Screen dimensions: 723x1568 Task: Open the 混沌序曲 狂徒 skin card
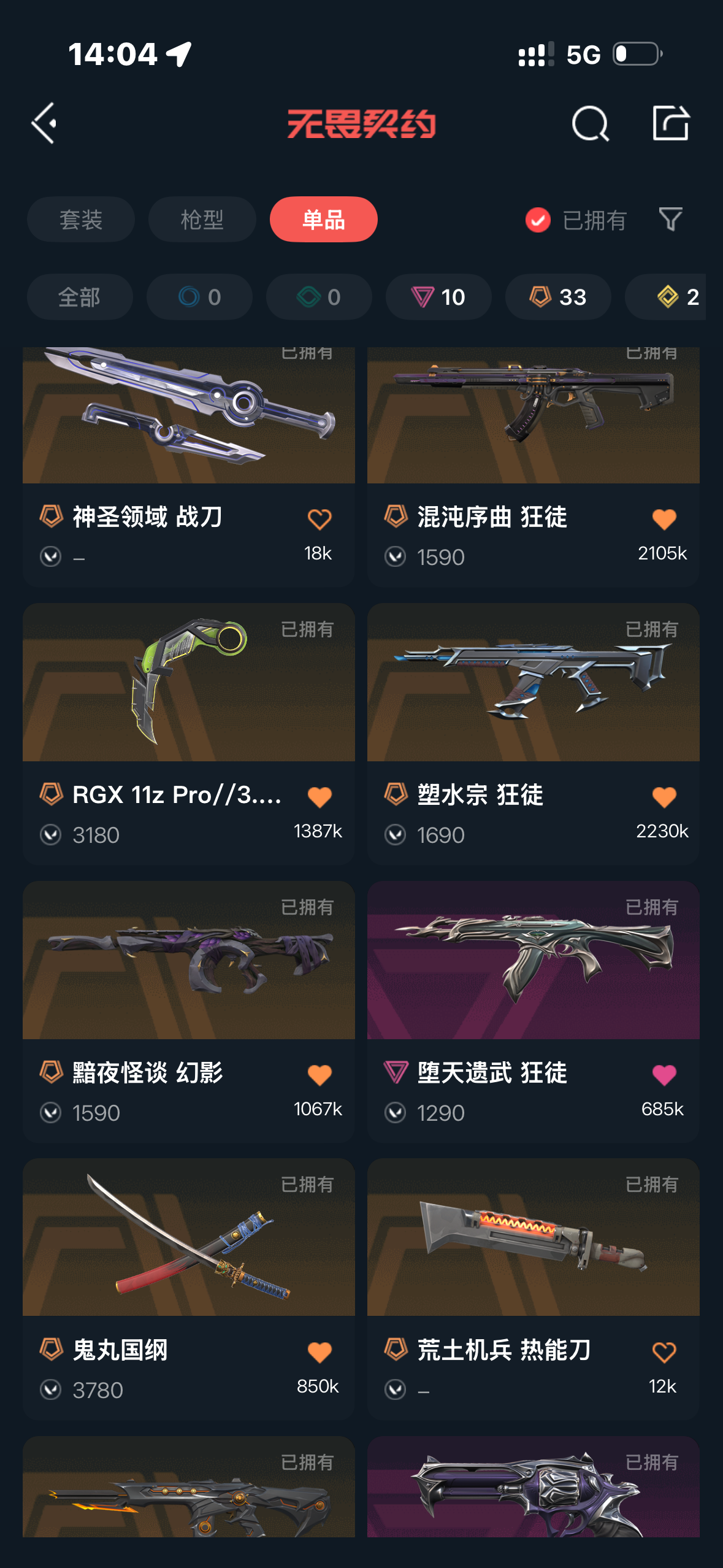(x=533, y=429)
